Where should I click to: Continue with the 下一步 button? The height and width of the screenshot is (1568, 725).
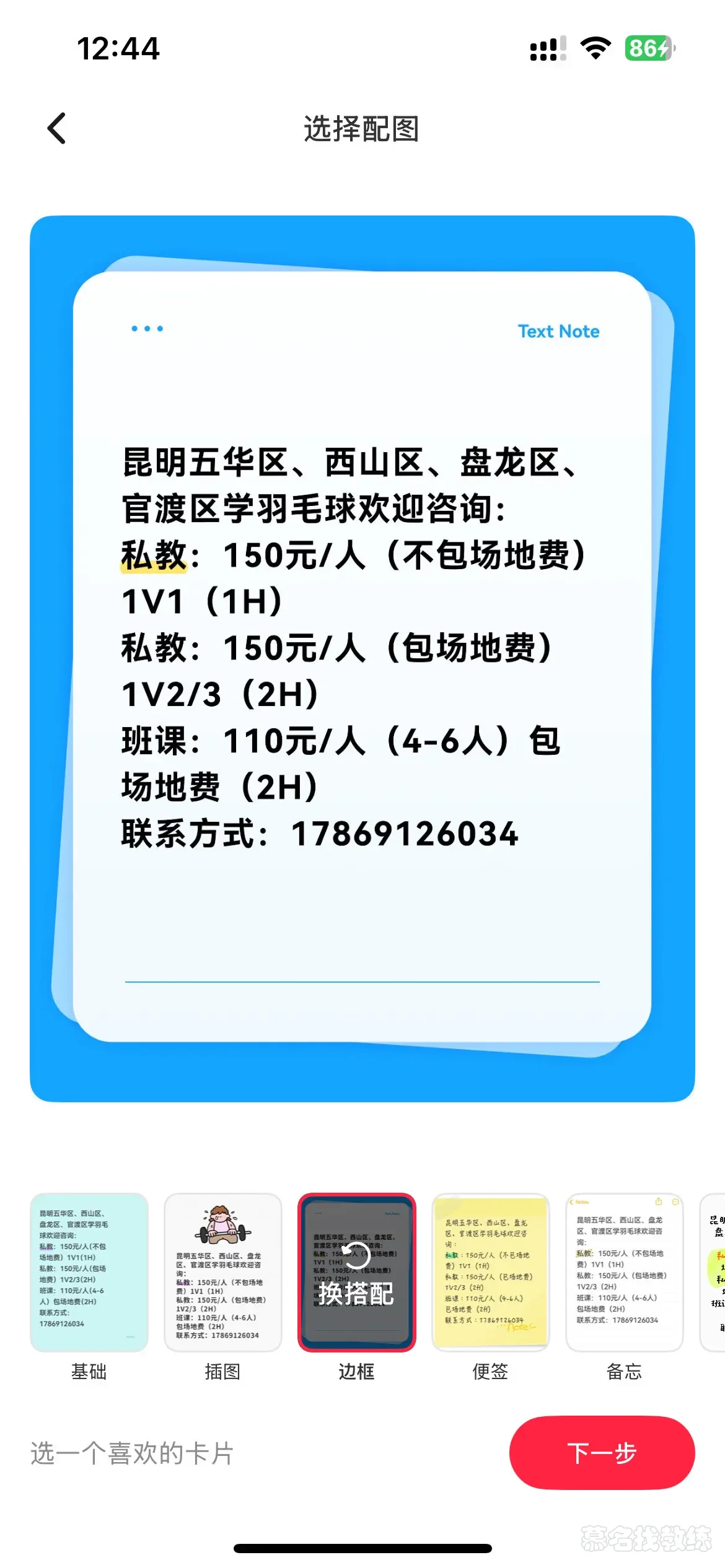601,1453
